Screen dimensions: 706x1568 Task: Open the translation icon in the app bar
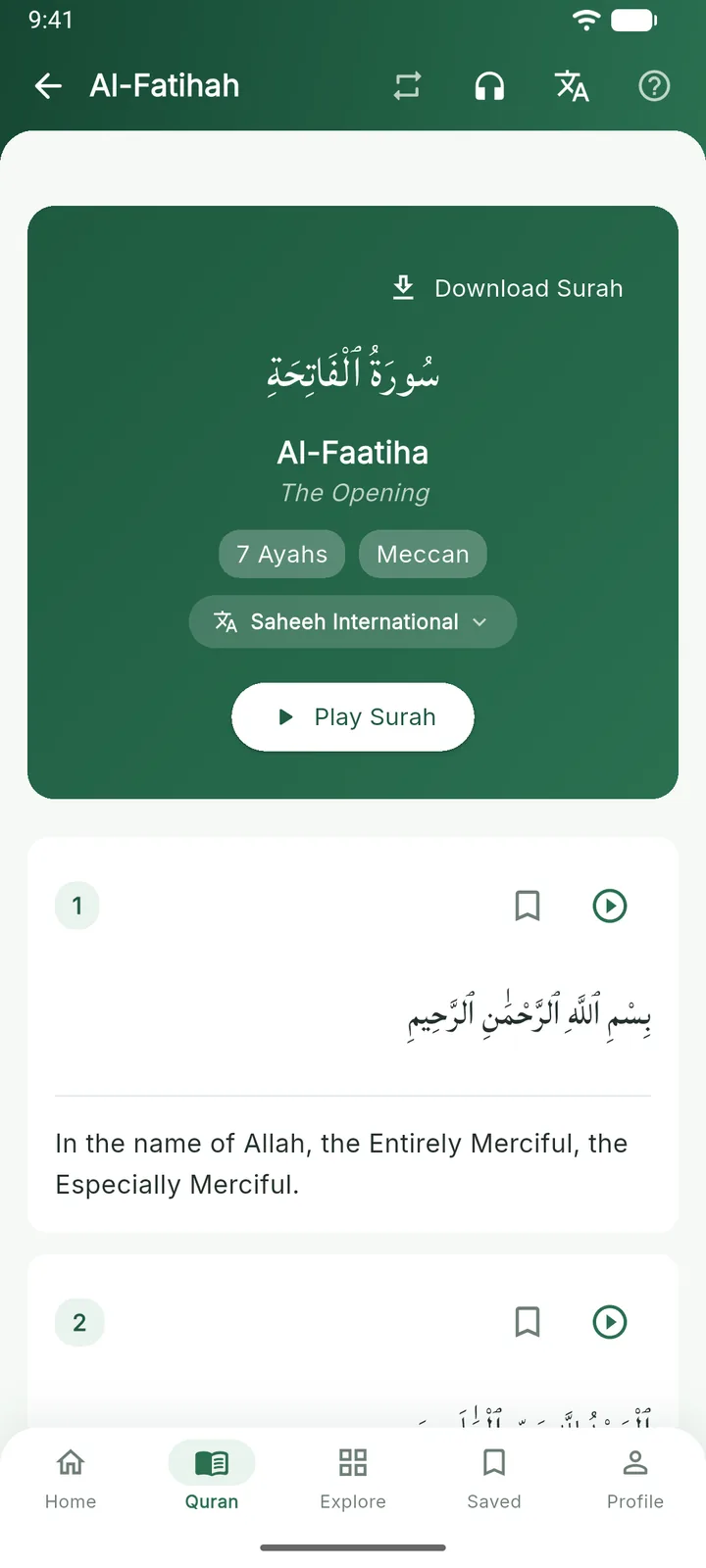[572, 86]
